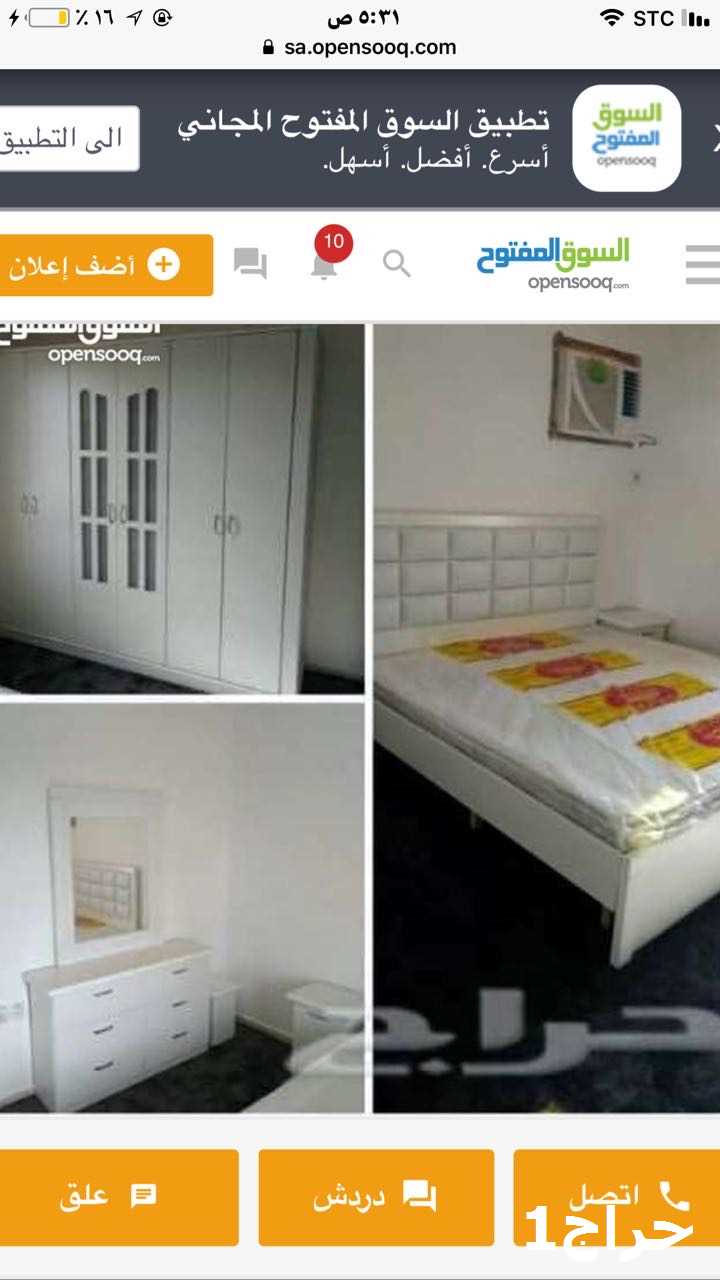The image size is (720, 1280).
Task: Tap the sa.opensooq.com address bar
Action: tap(359, 47)
